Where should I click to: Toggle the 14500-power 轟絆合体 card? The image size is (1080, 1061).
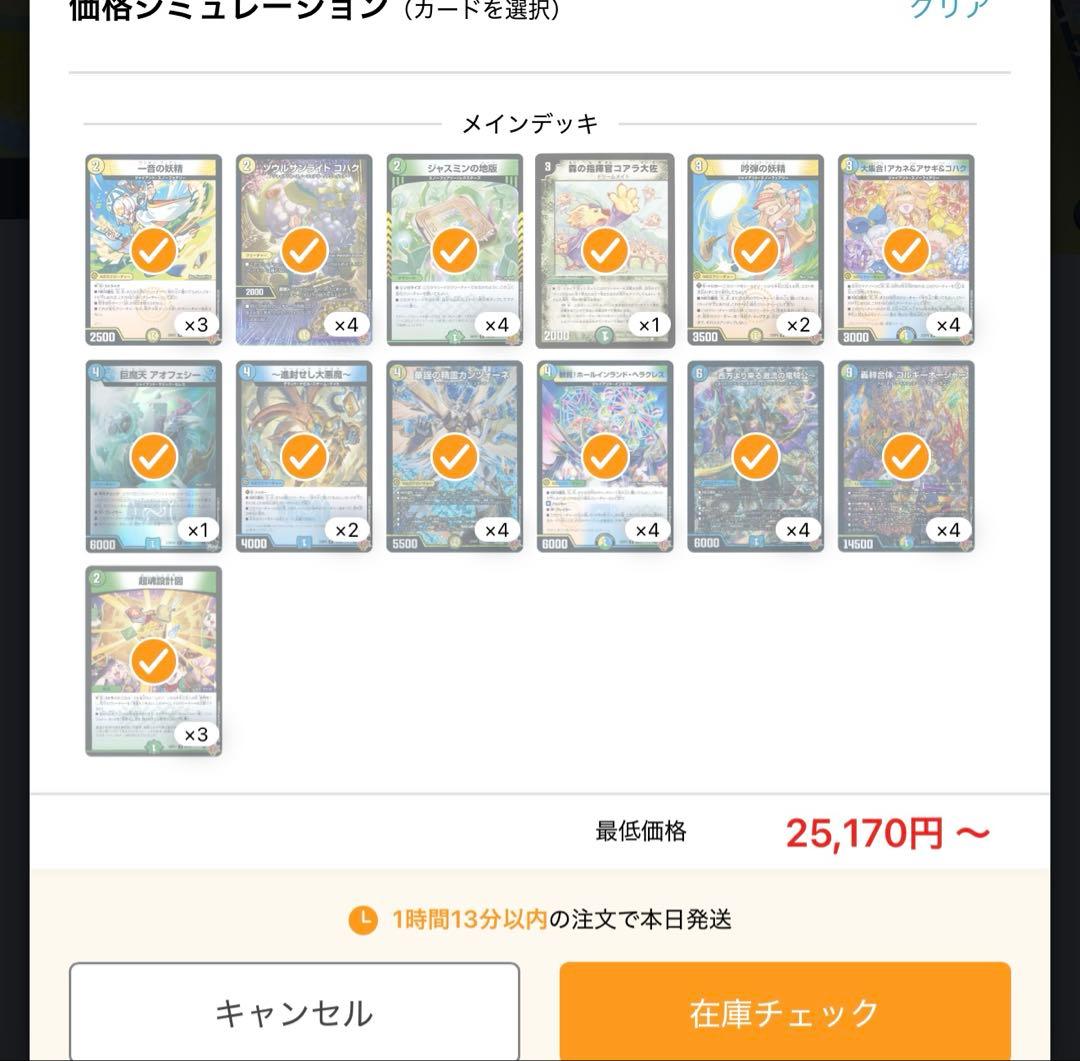[x=906, y=456]
